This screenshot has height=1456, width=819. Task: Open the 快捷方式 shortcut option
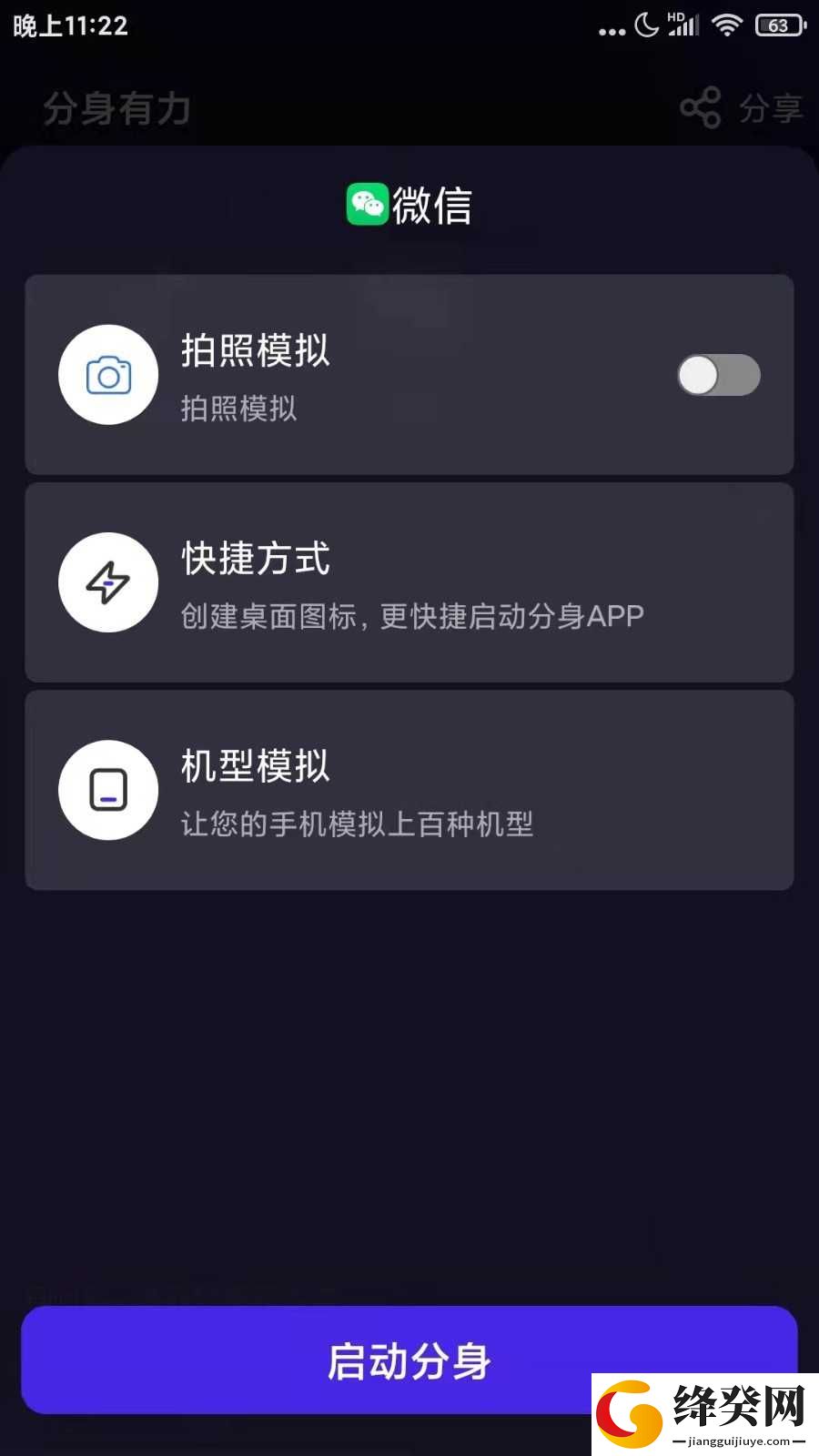click(x=409, y=582)
